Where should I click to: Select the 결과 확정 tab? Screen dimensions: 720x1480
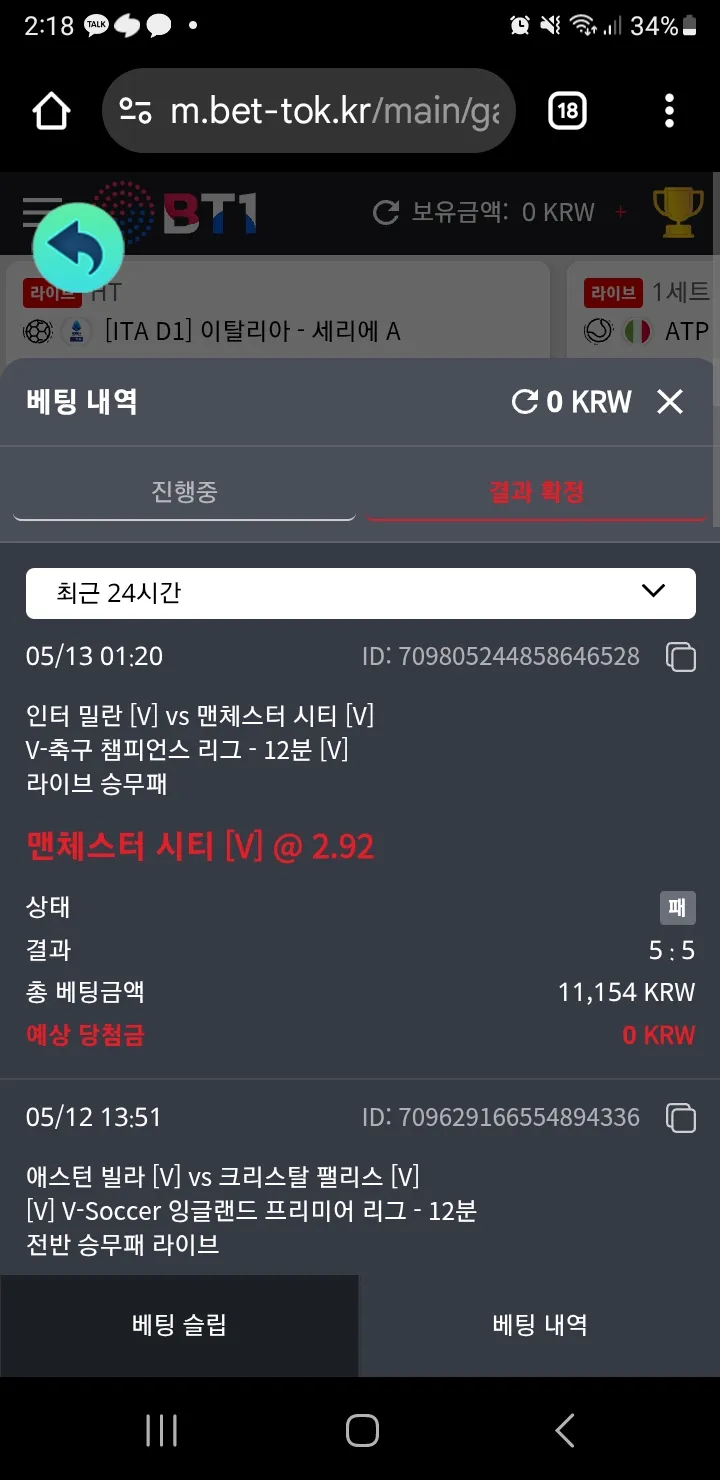point(537,492)
